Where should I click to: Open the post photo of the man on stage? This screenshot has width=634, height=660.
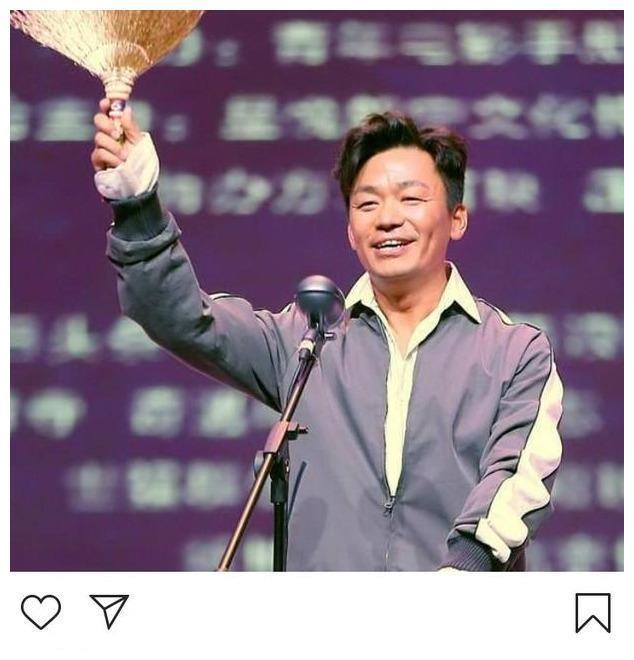[x=317, y=290]
